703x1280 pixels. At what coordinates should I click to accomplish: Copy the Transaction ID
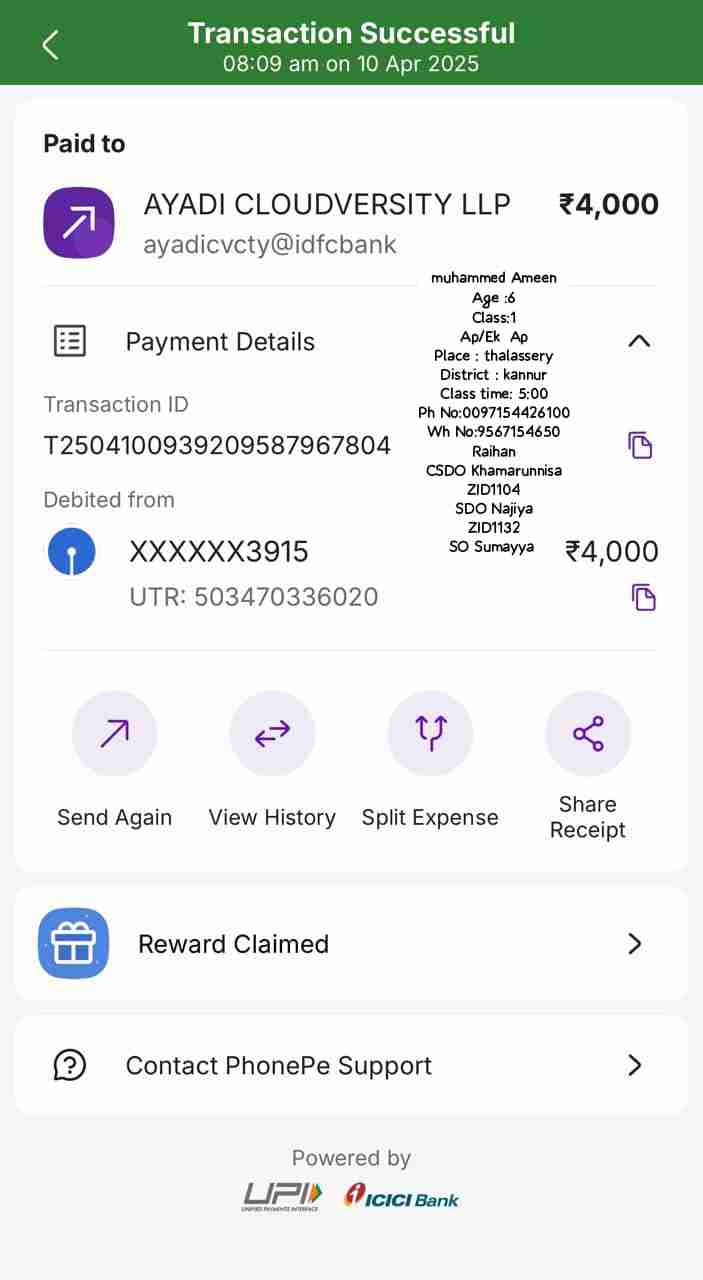pos(640,445)
